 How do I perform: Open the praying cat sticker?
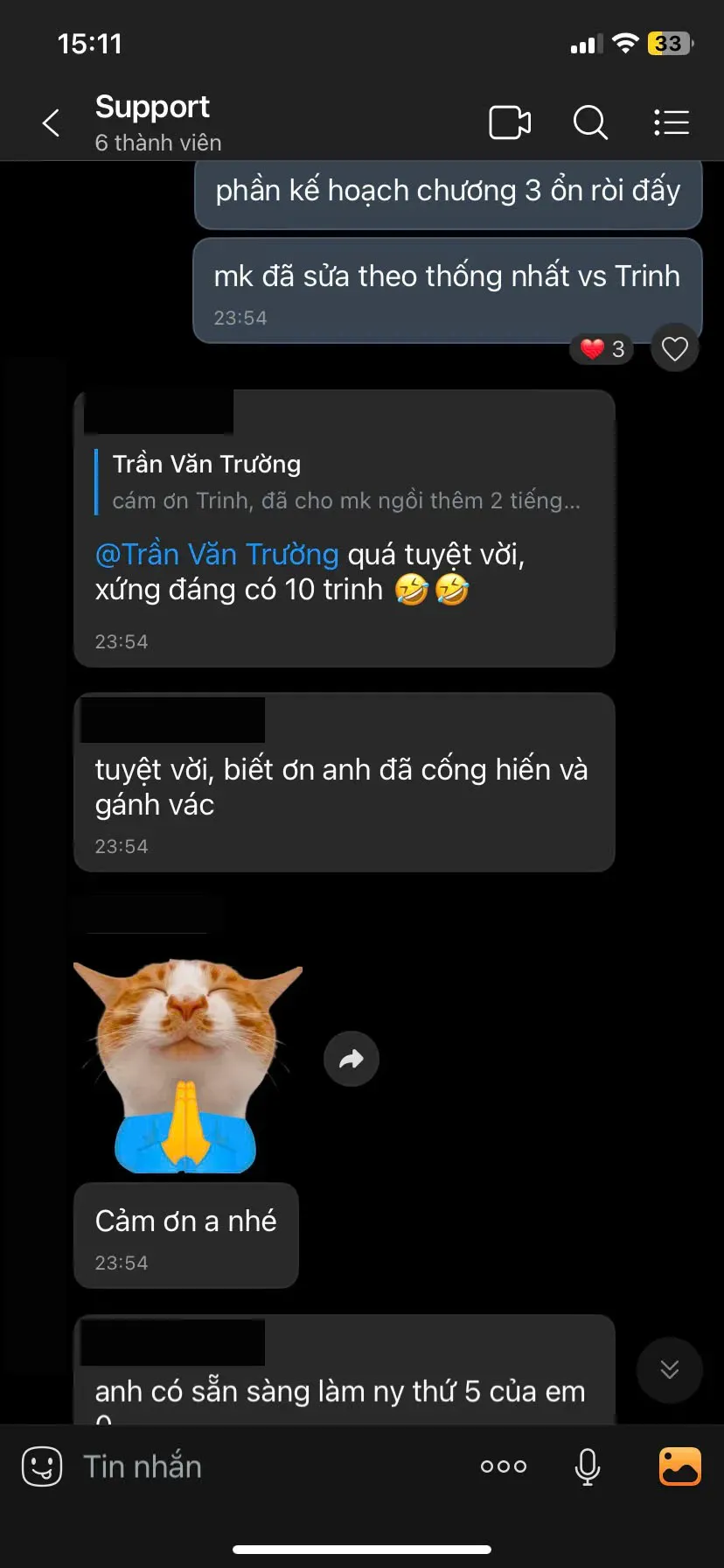[x=187, y=1065]
